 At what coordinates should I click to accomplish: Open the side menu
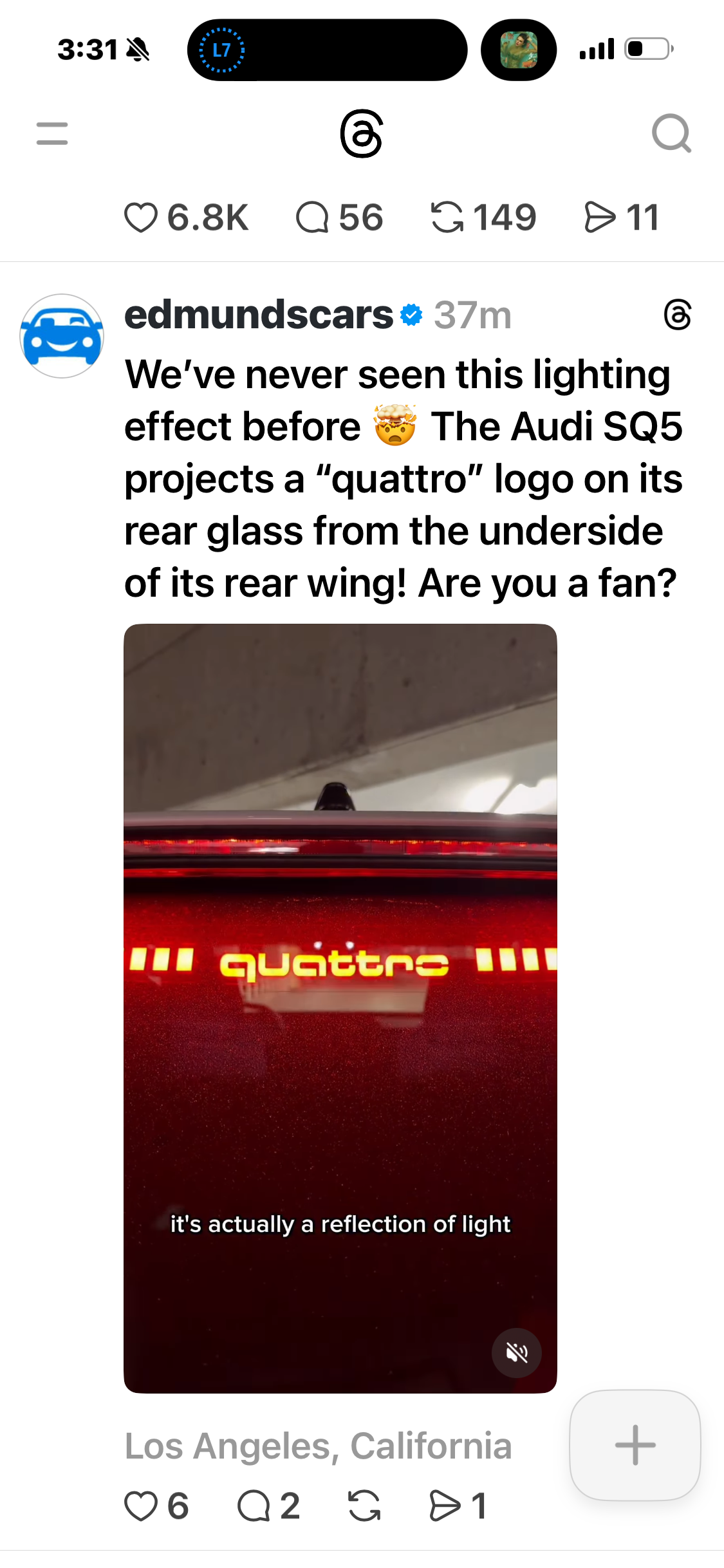tap(52, 133)
